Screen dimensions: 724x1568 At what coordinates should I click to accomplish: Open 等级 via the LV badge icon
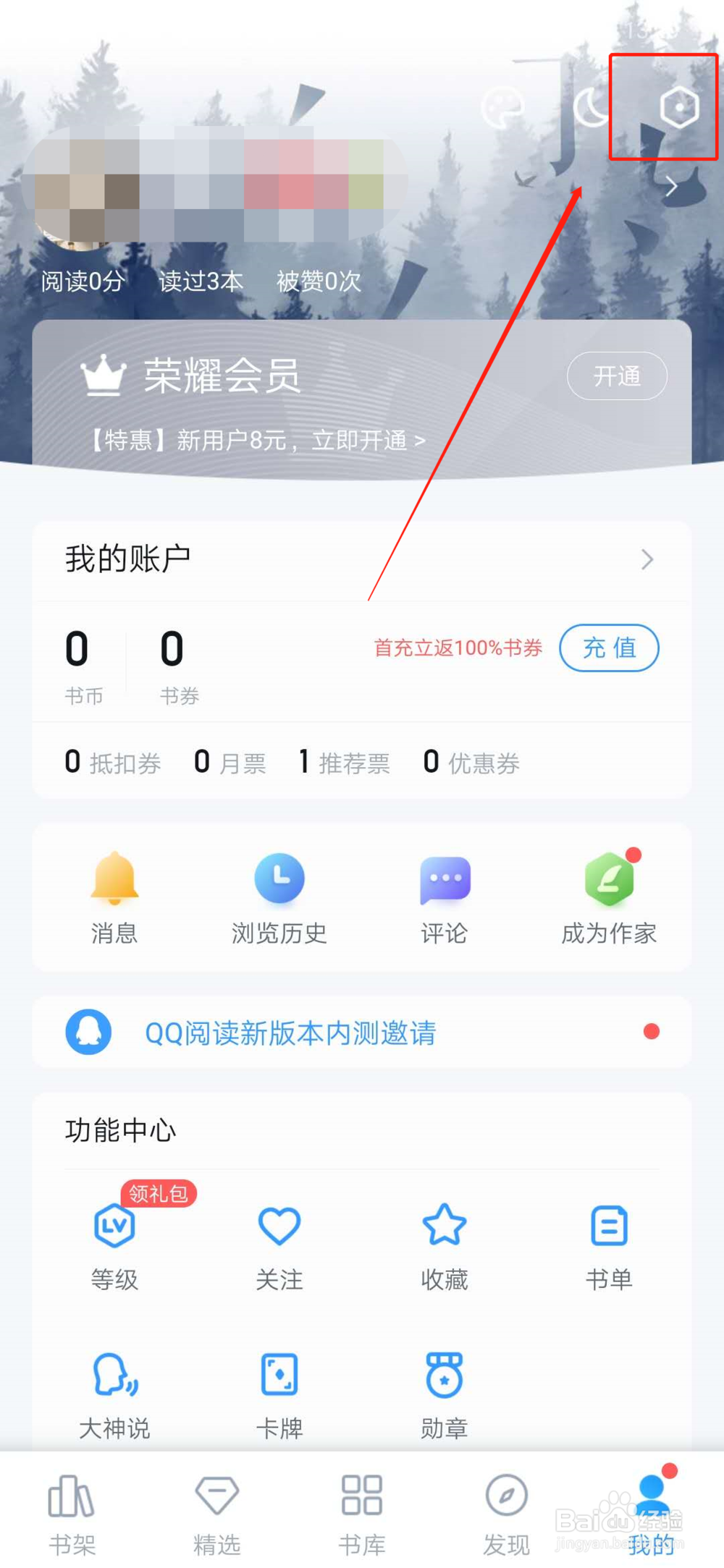point(114,1225)
